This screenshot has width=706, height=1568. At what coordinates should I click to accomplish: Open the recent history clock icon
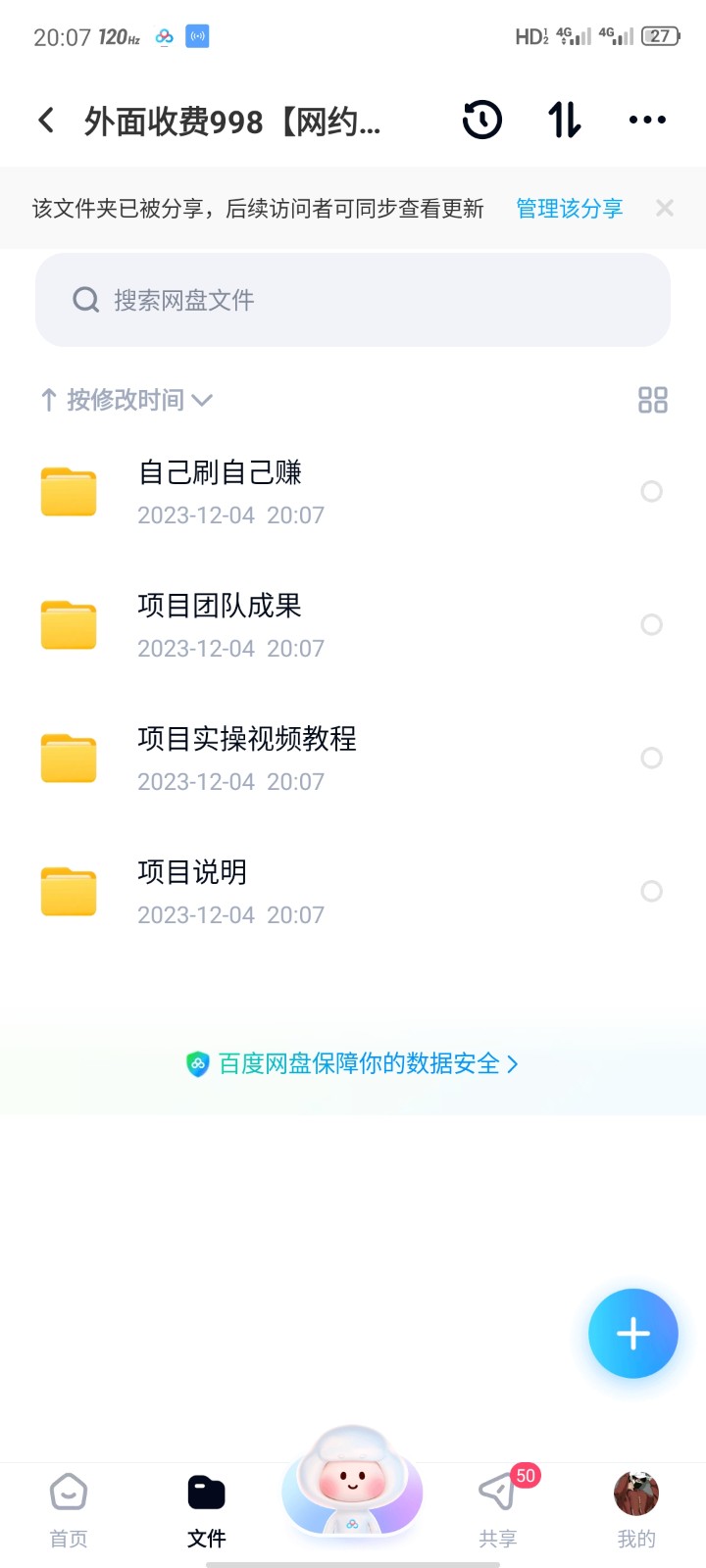tap(481, 121)
